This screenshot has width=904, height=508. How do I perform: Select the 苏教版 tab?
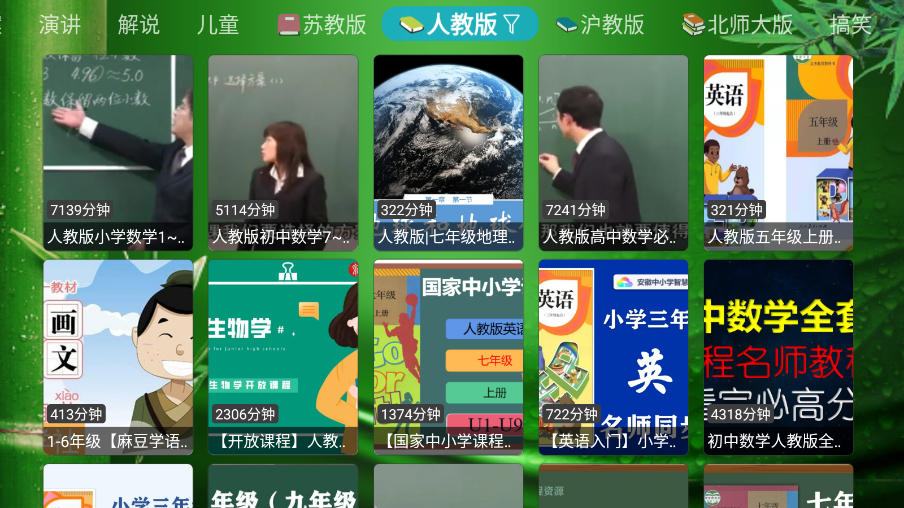(322, 25)
